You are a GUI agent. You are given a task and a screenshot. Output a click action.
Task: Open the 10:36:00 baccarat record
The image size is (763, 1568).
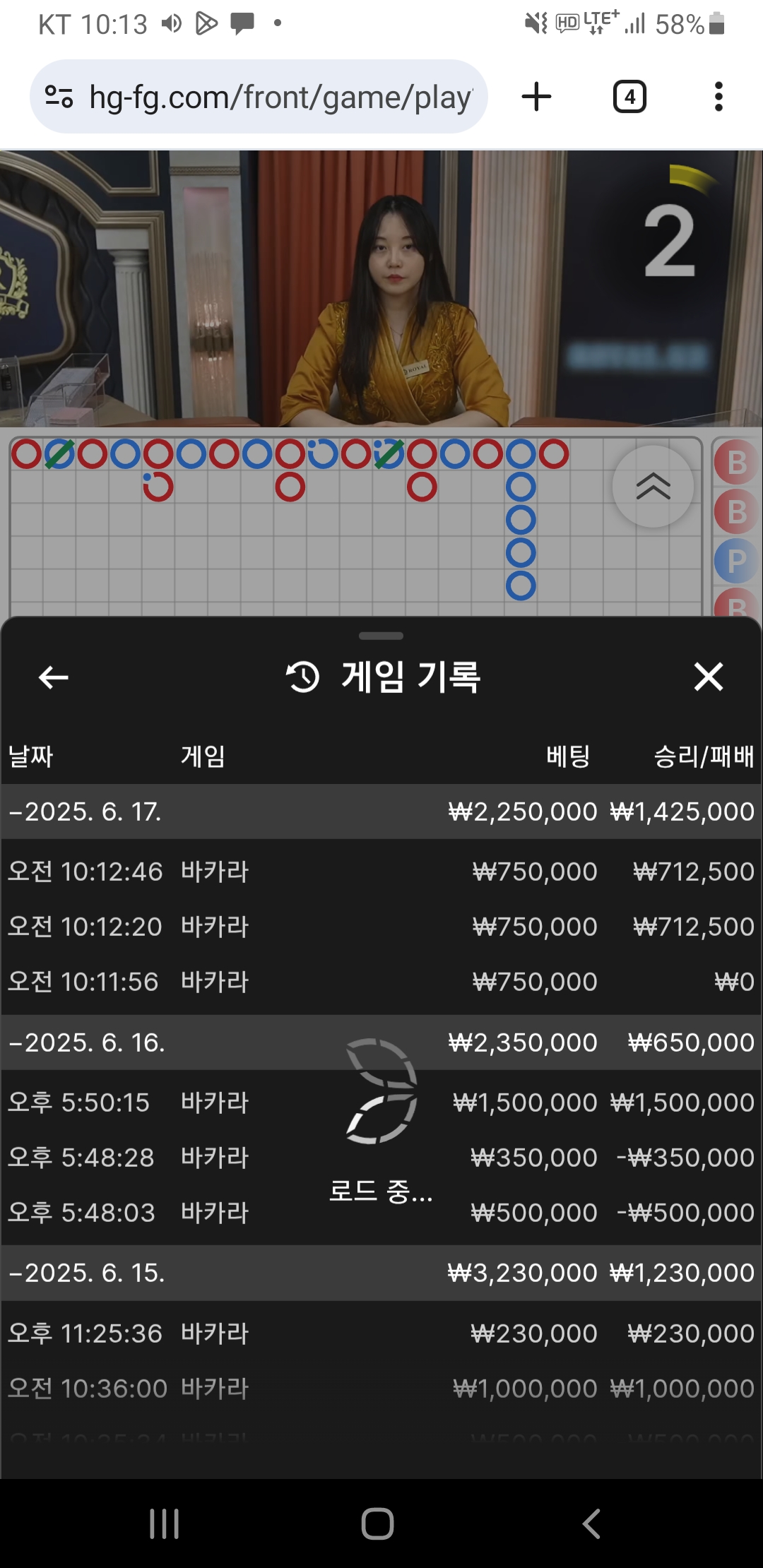(x=381, y=1388)
